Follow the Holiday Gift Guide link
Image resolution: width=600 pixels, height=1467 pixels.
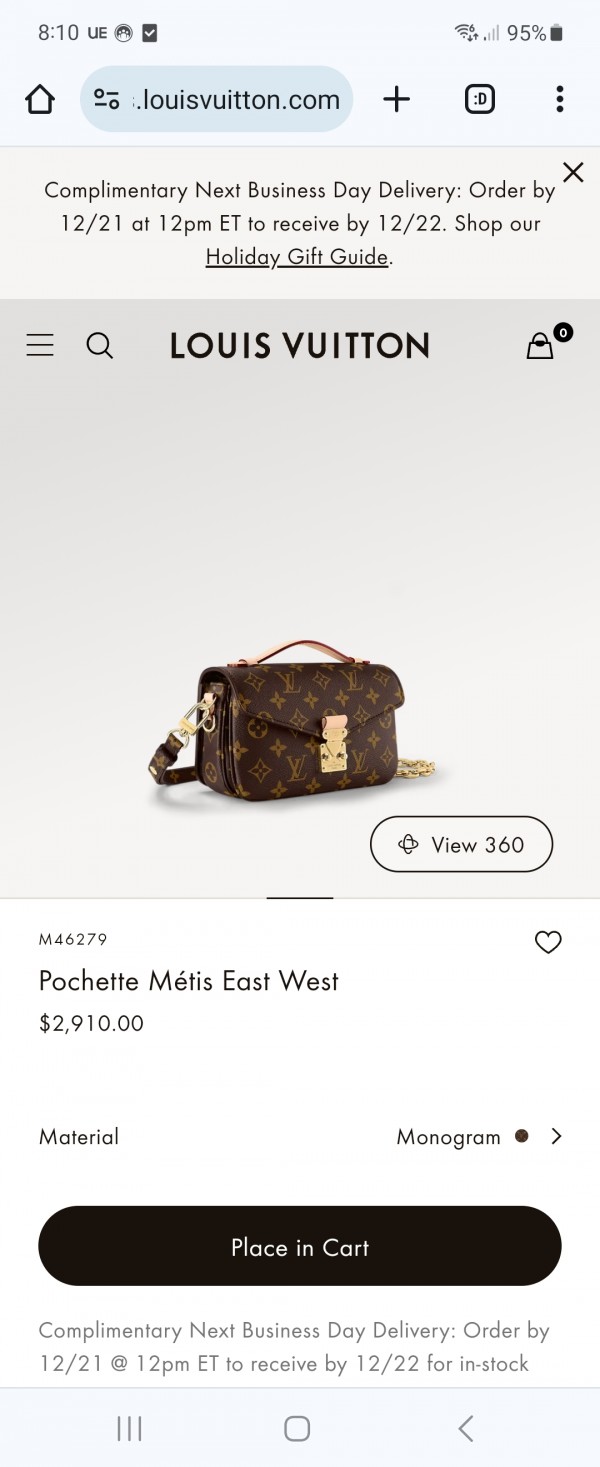click(297, 257)
